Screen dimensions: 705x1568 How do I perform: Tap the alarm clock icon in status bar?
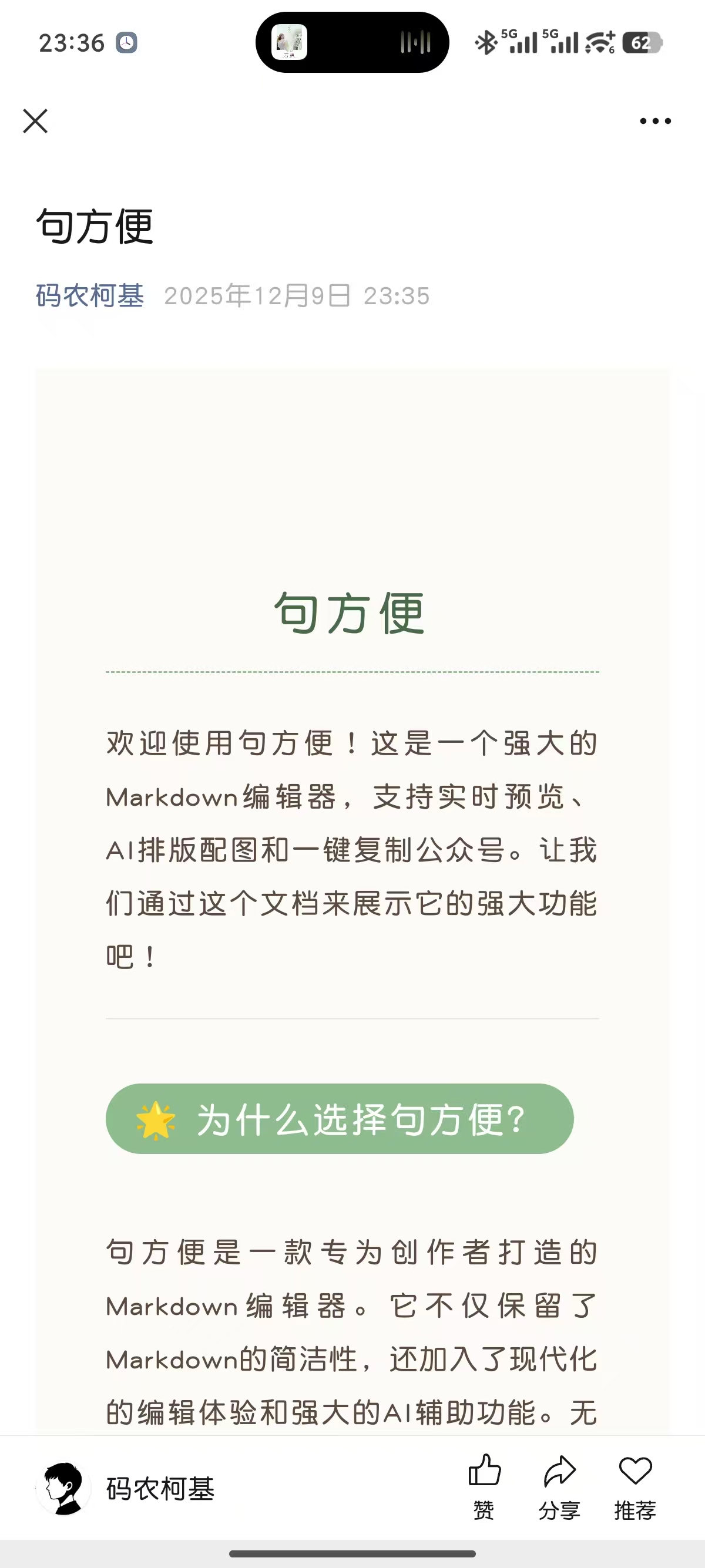pyautogui.click(x=126, y=43)
